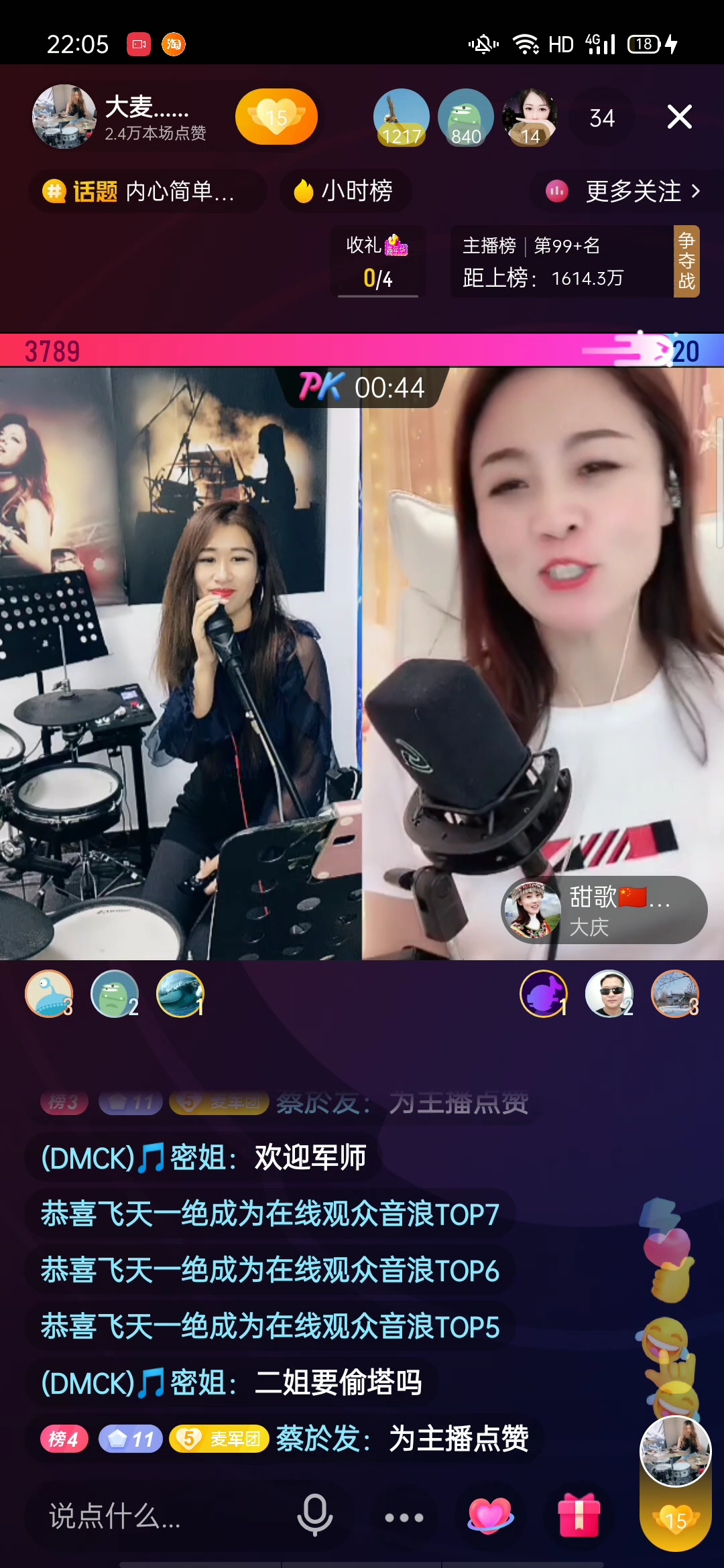Screen dimensions: 724x1568
Task: Tap the fan club heart badge 15
Action: pos(276,117)
